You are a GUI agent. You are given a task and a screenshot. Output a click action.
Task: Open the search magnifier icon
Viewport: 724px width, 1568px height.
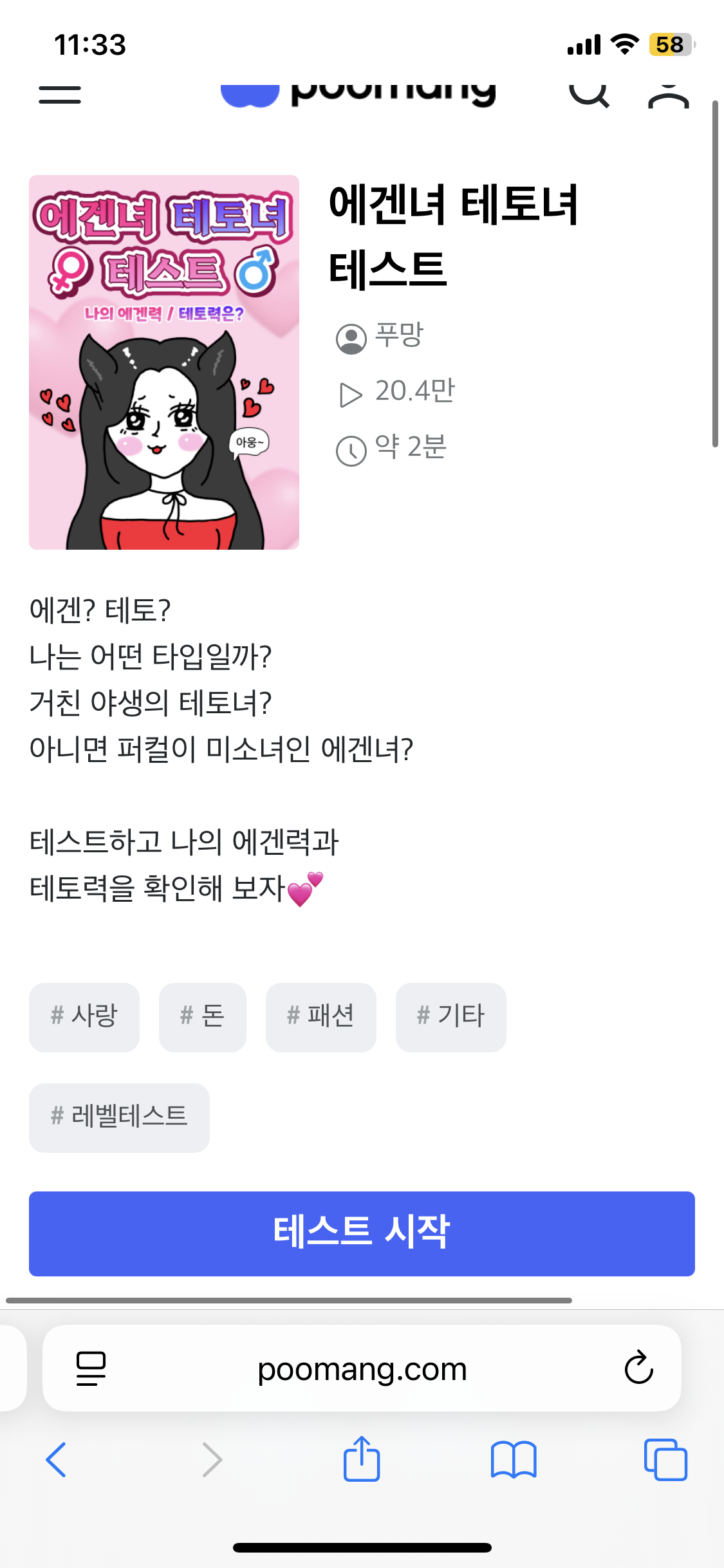(588, 94)
